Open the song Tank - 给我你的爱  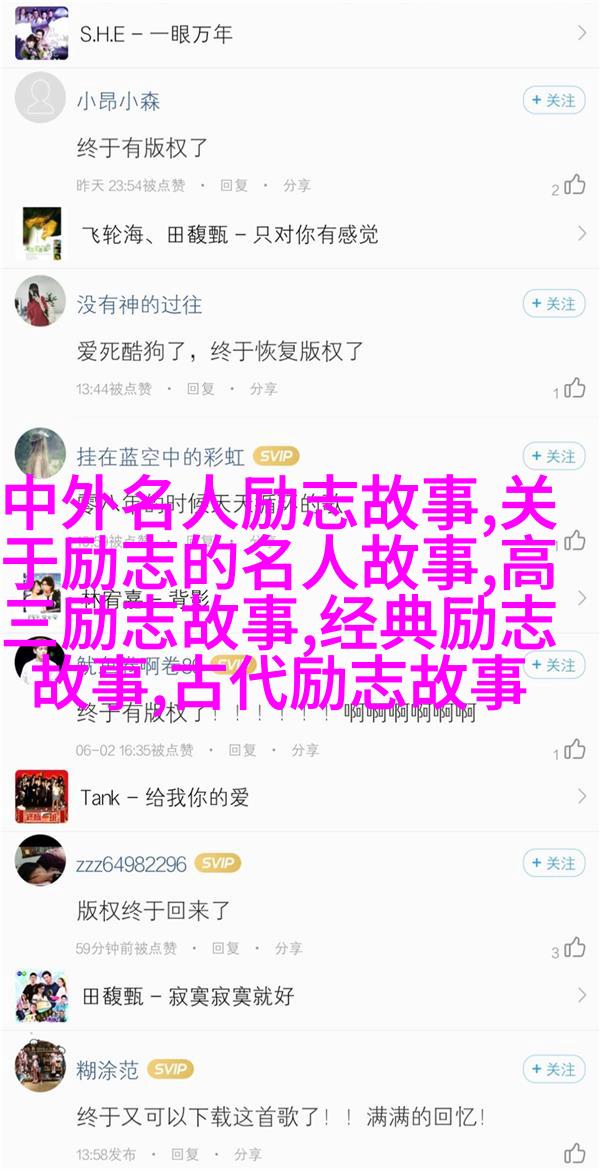300,797
